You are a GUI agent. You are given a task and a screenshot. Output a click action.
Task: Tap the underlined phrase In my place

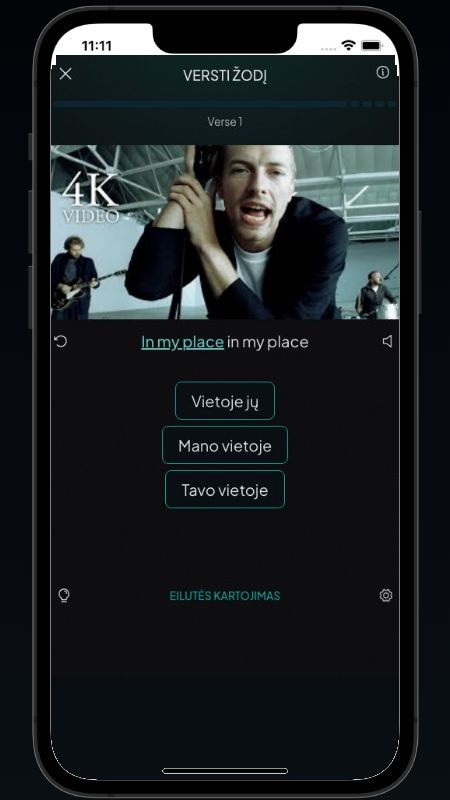[x=183, y=342]
